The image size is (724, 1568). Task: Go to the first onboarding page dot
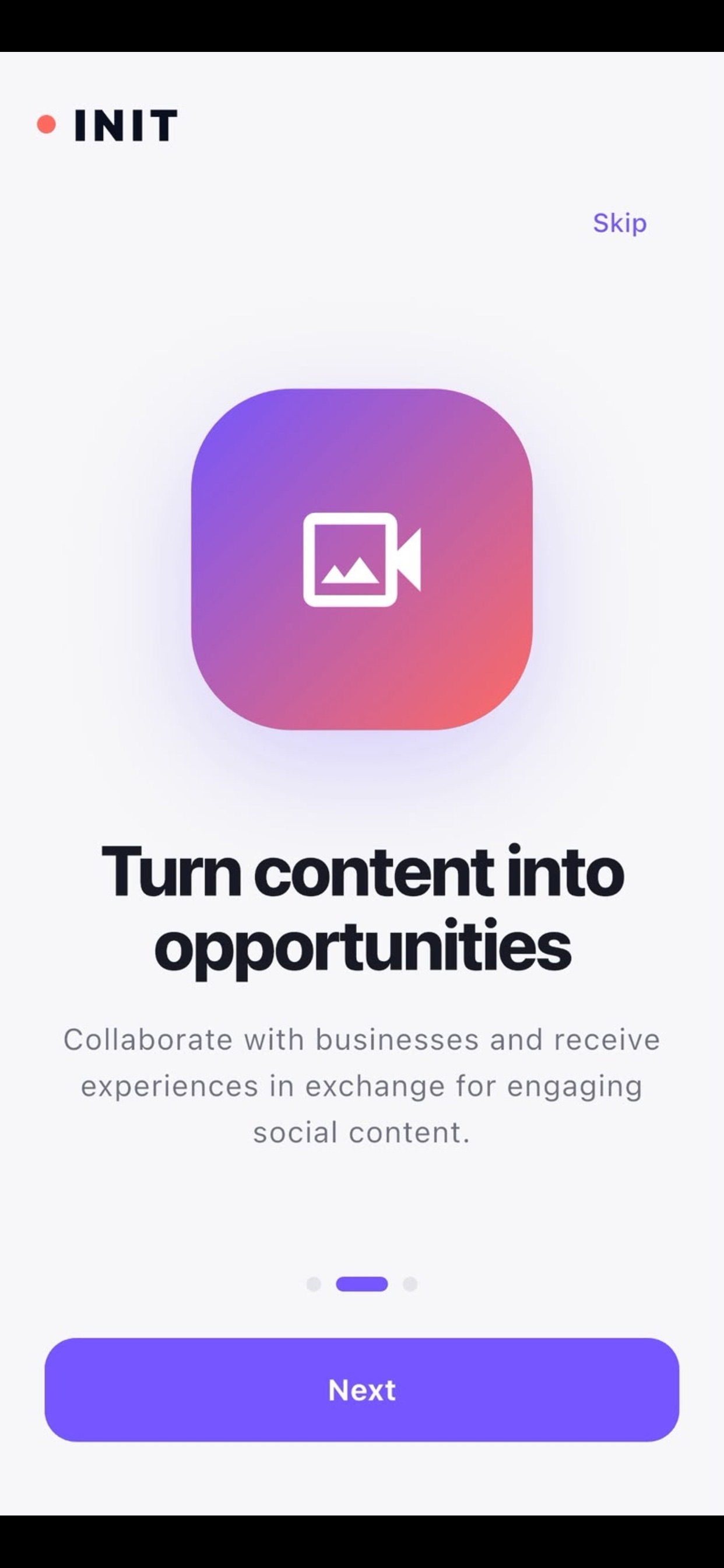click(x=314, y=1284)
